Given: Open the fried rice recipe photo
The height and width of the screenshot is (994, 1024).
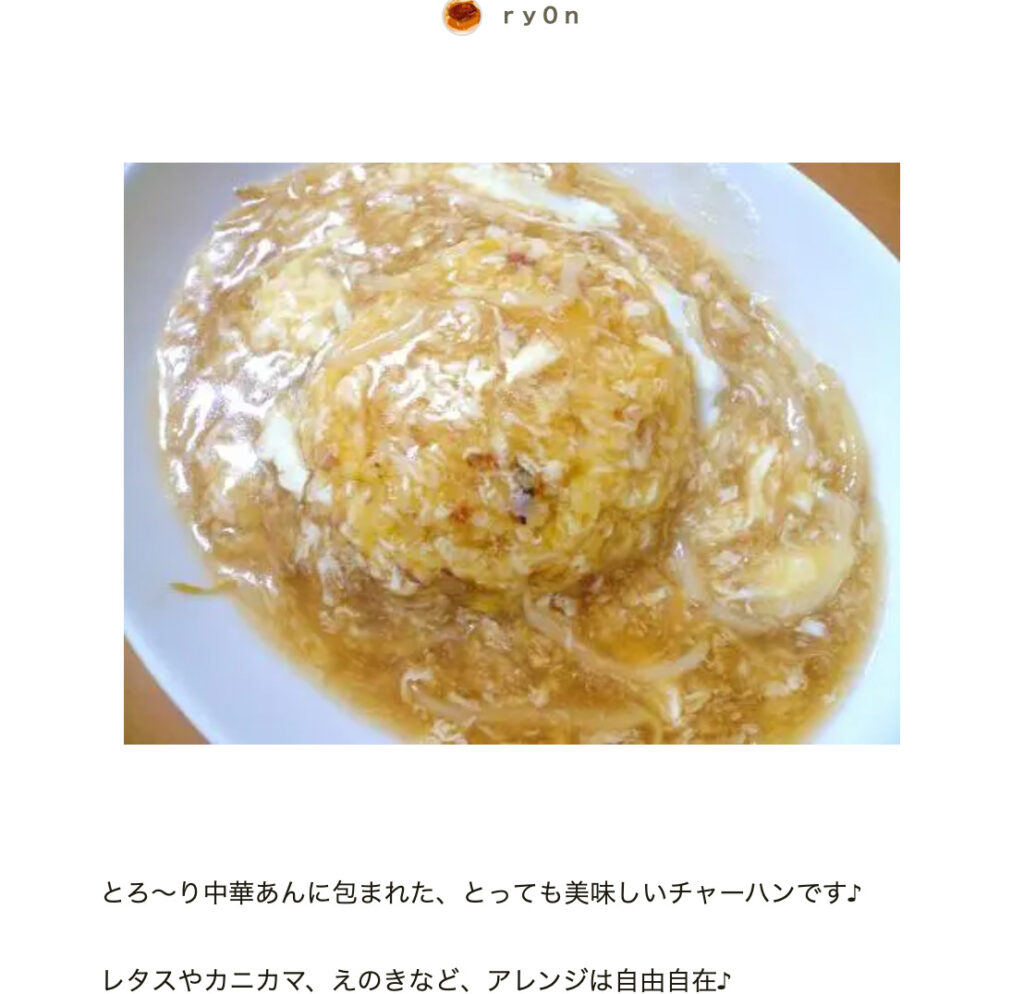Looking at the screenshot, I should [511, 453].
